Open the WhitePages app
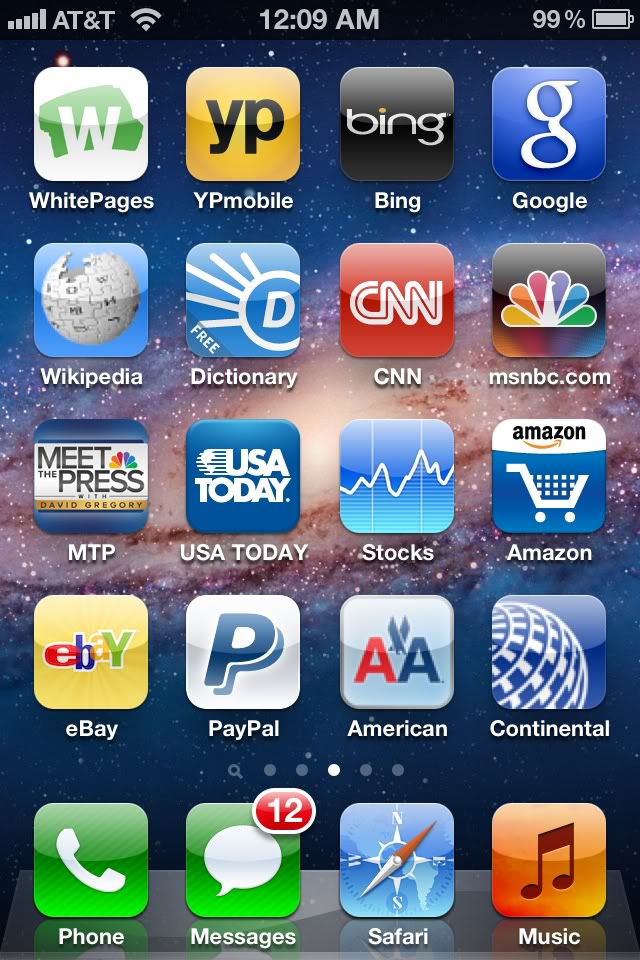This screenshot has width=640, height=960. [91, 124]
